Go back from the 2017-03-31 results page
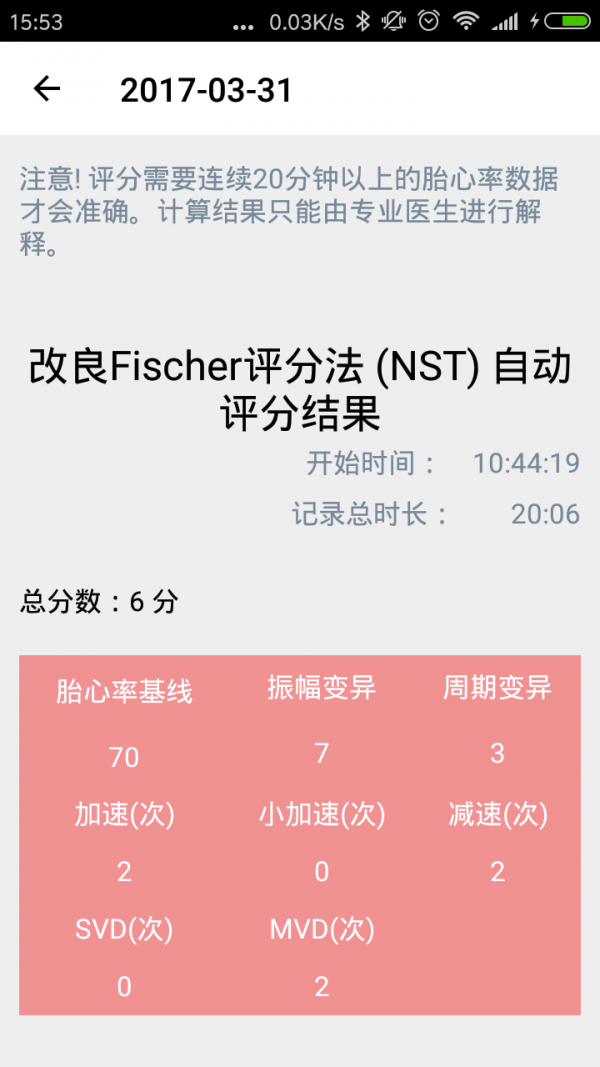Screen dimensions: 600x1067 click(x=47, y=89)
